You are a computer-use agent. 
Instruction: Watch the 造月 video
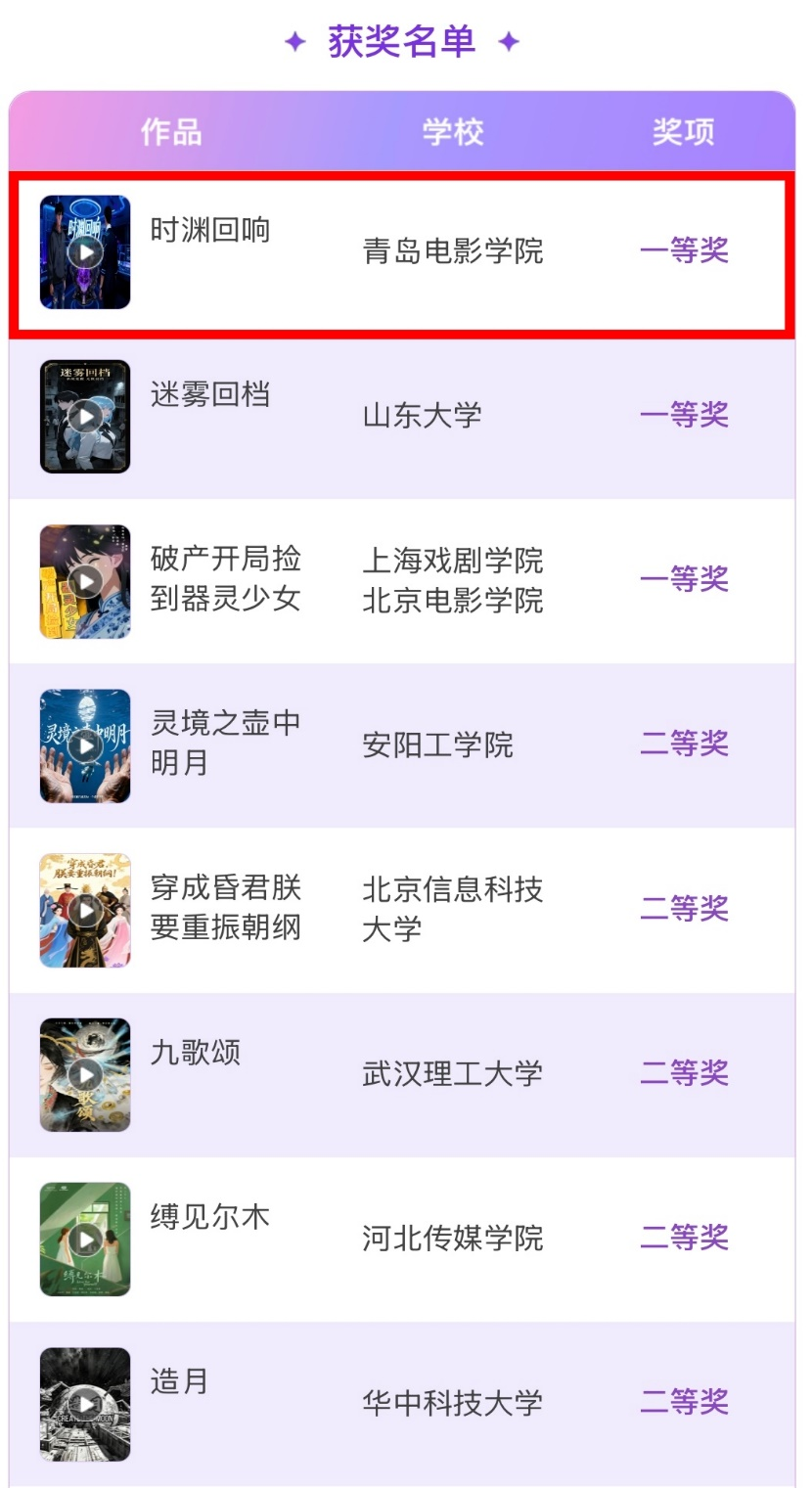tap(85, 1403)
